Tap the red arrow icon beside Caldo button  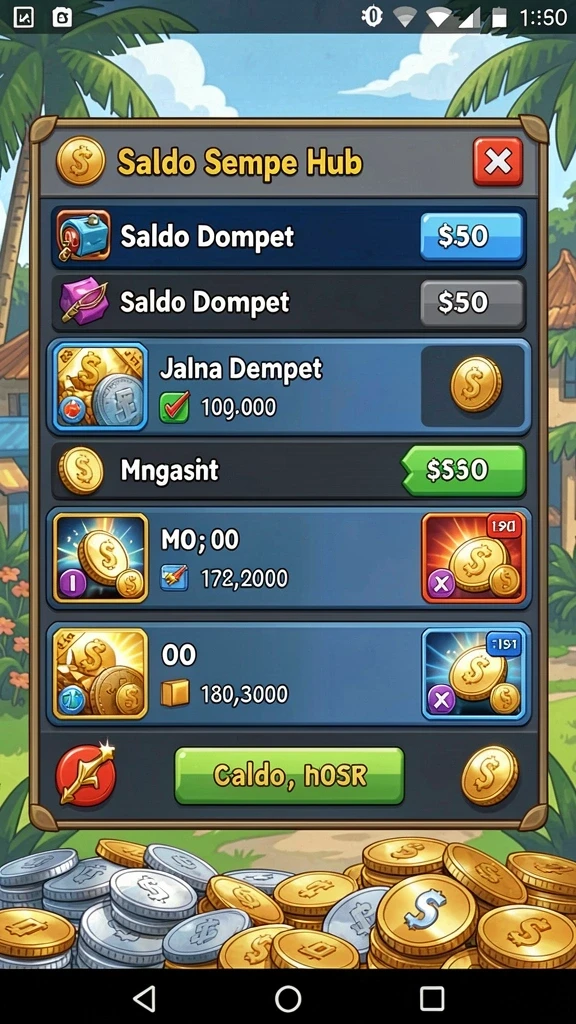86,775
